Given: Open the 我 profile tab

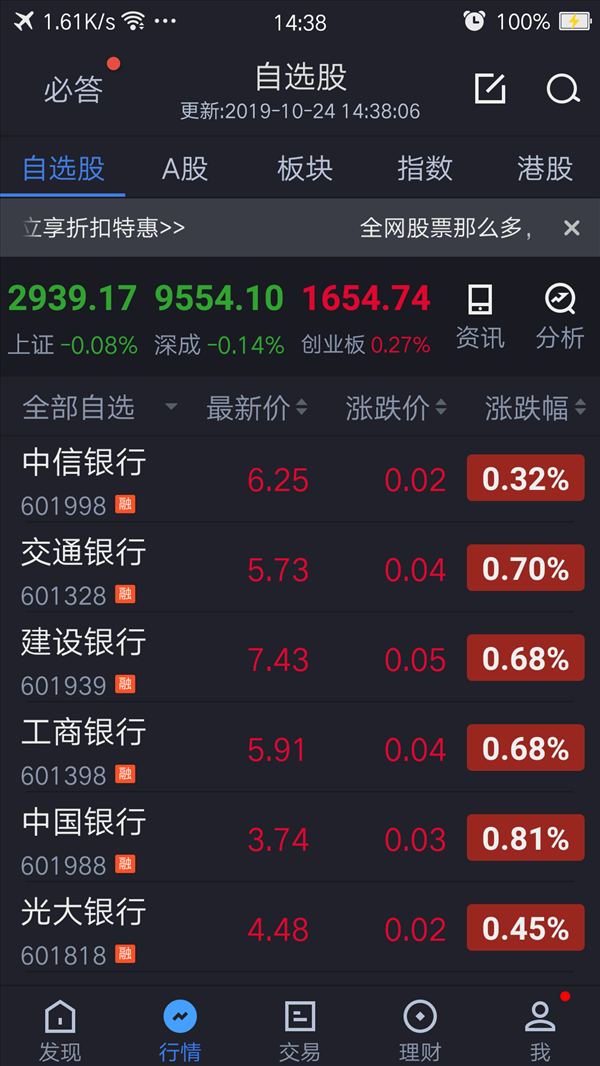Looking at the screenshot, I should click(x=540, y=1031).
